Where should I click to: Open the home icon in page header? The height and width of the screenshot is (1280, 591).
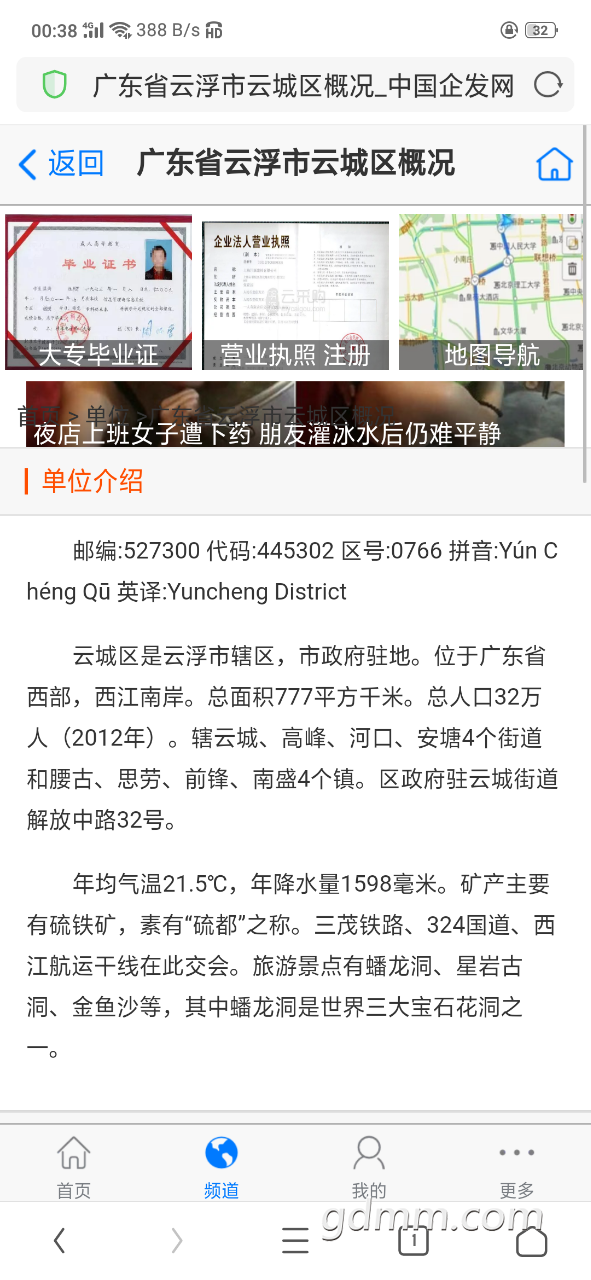[554, 164]
